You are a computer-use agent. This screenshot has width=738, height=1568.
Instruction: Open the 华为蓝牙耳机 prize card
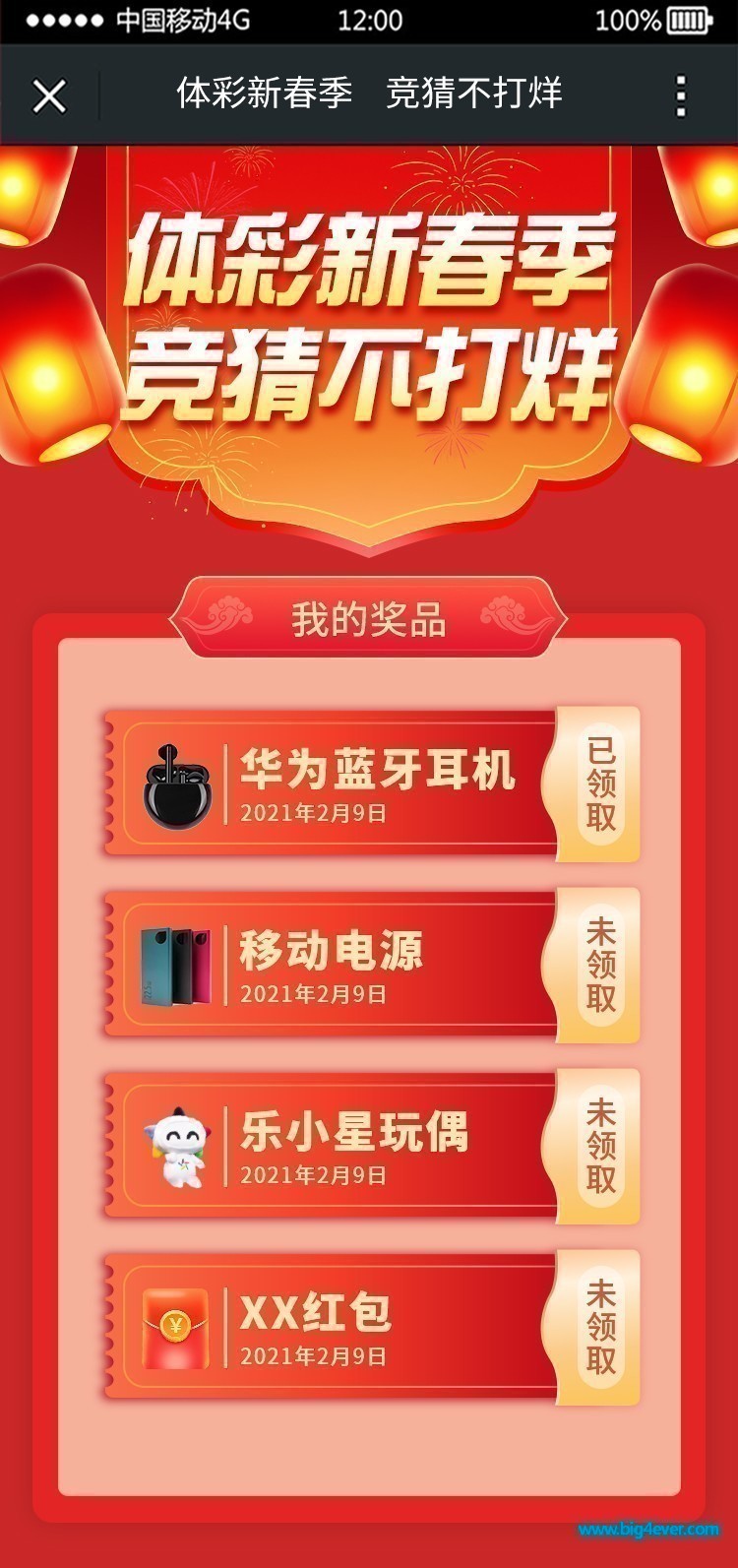click(335, 784)
